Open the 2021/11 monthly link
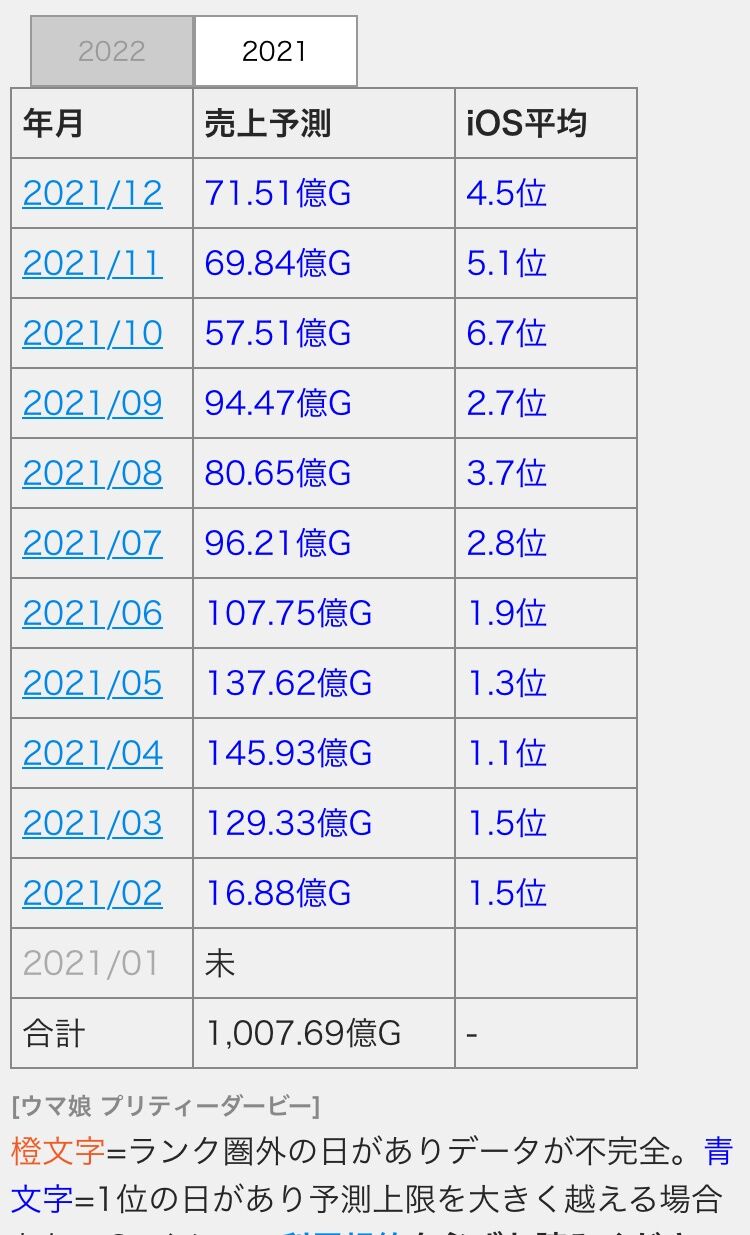Image resolution: width=750 pixels, height=1235 pixels. tap(92, 263)
